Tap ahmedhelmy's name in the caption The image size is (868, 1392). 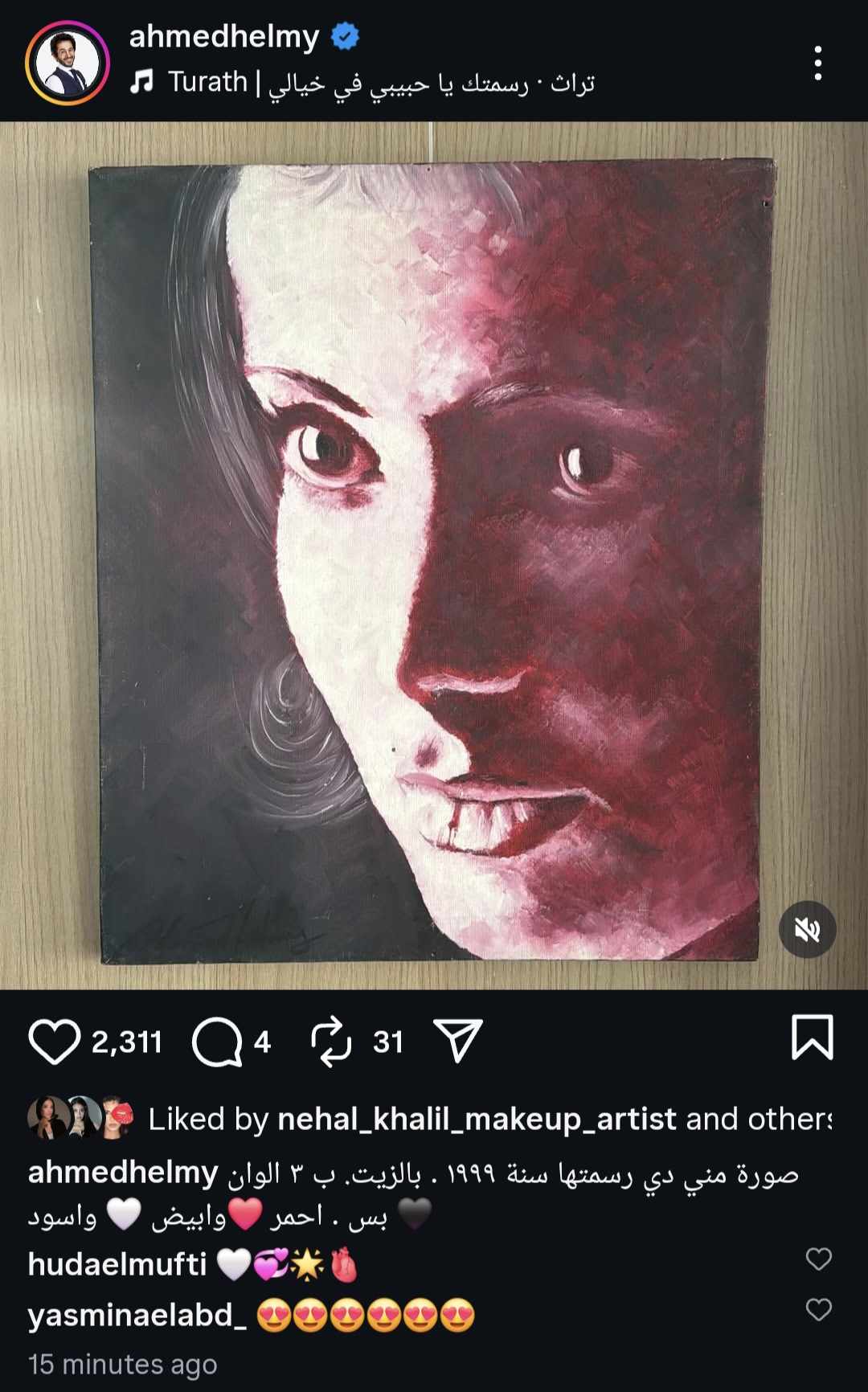point(123,1173)
